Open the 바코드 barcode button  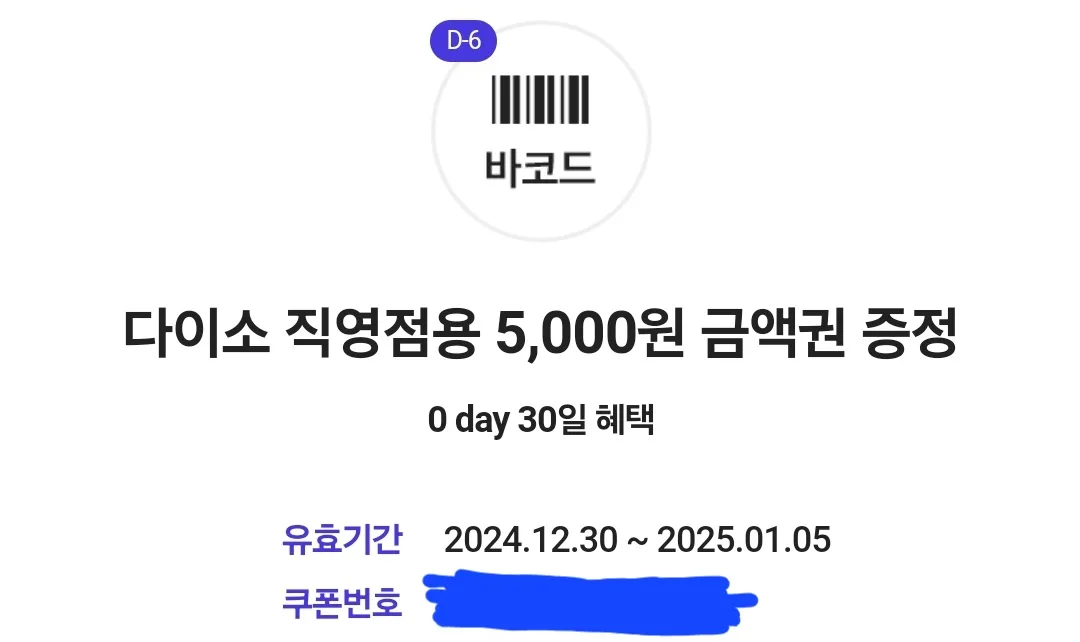(x=540, y=131)
